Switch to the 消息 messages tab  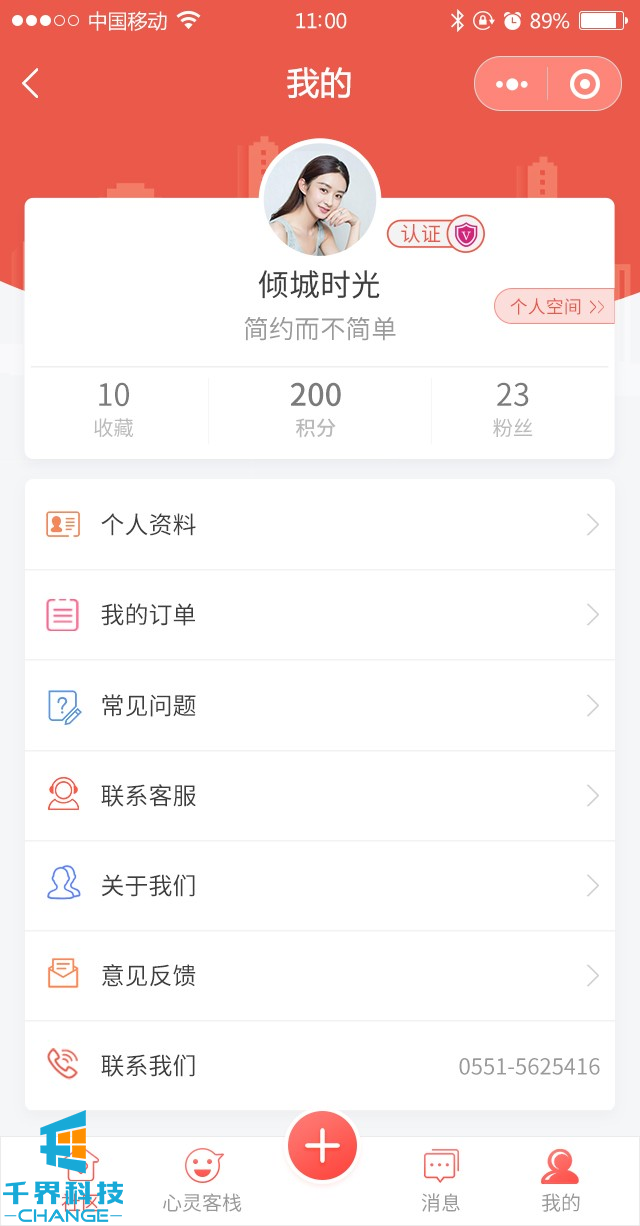click(441, 1180)
